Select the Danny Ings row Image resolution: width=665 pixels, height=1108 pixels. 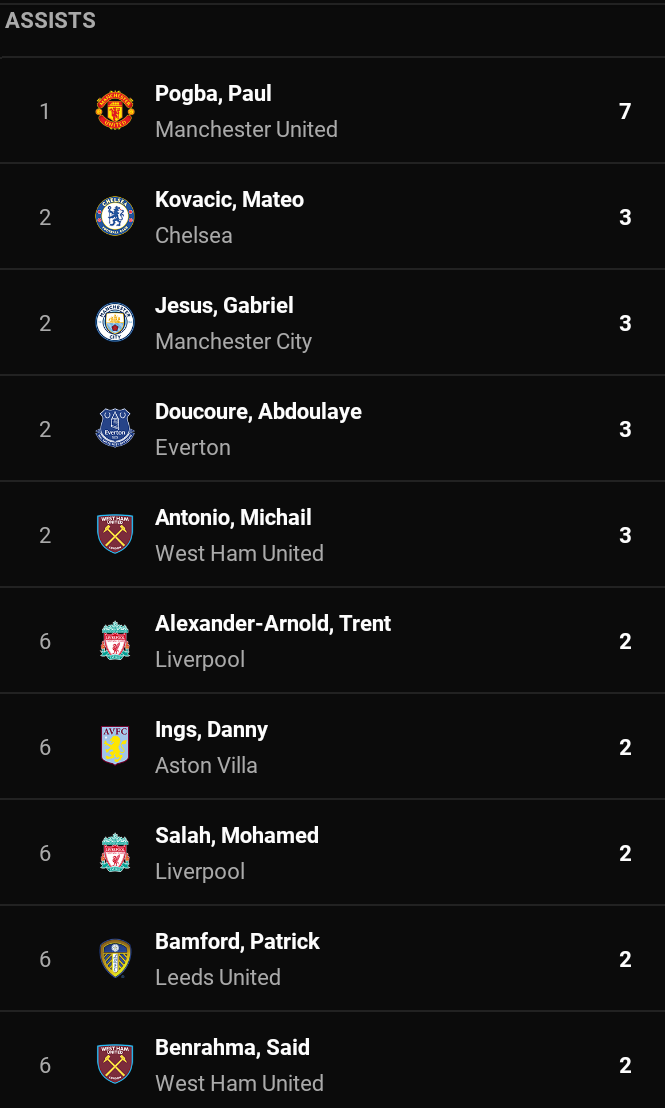point(332,746)
